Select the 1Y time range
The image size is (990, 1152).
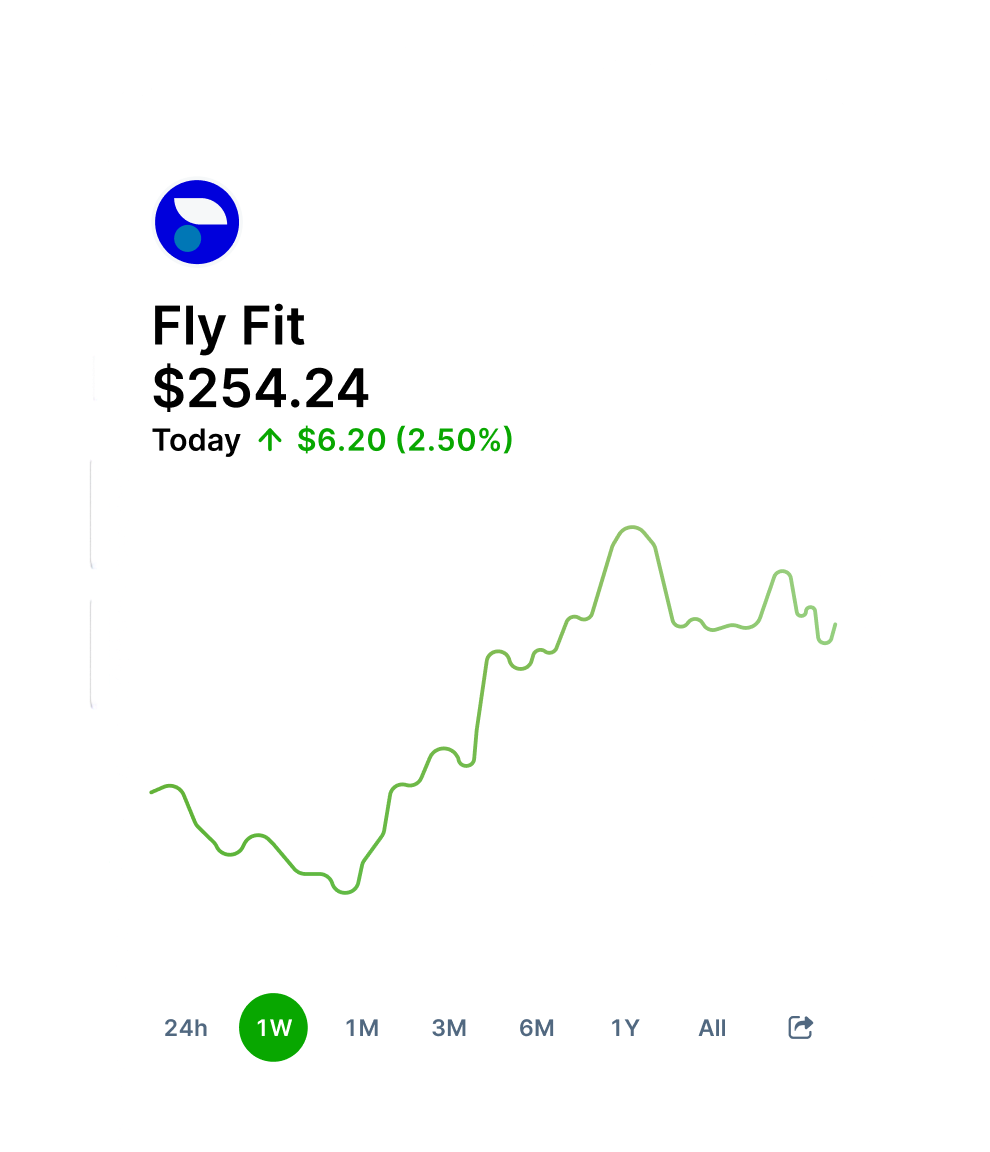[625, 1028]
